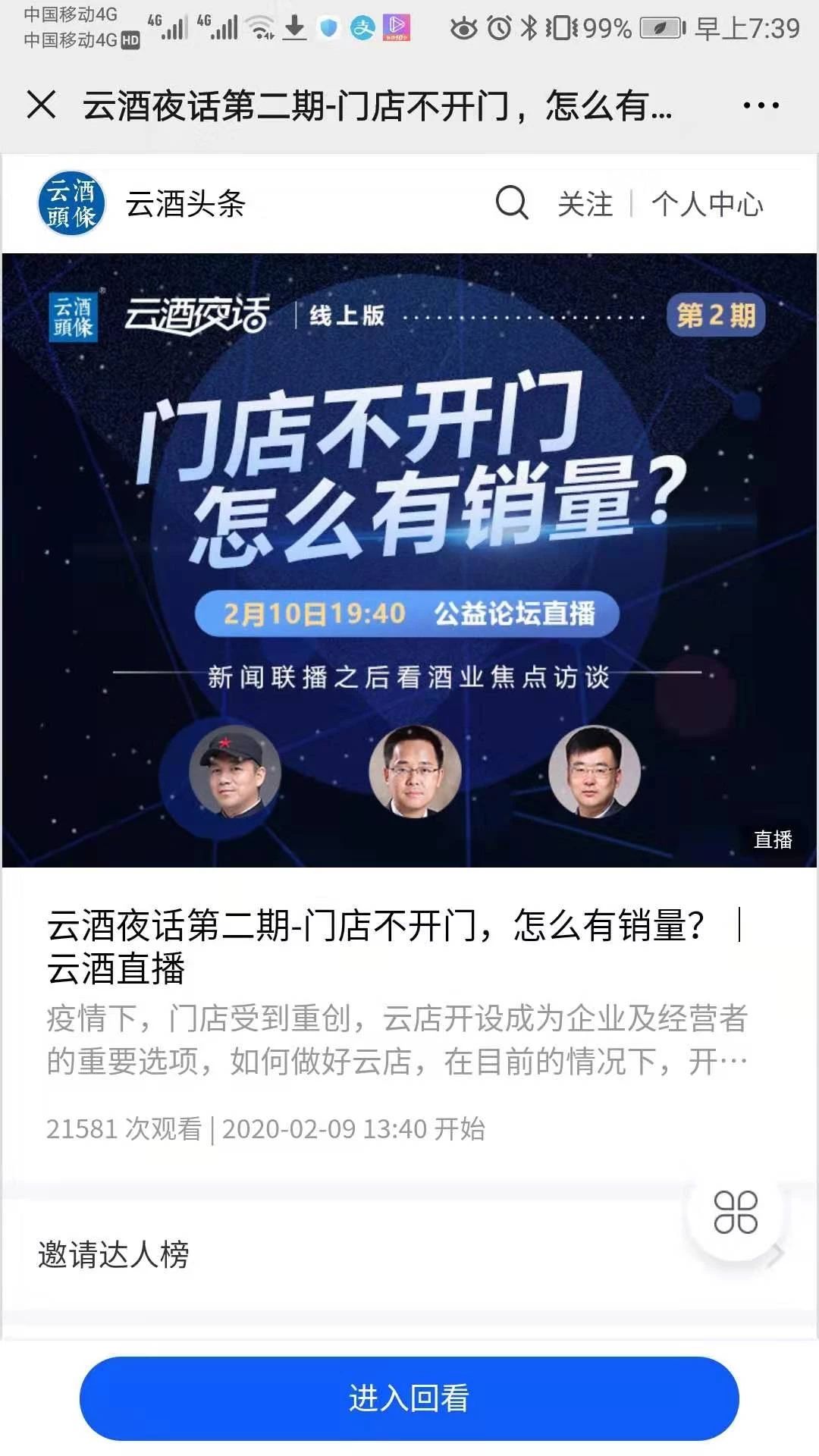This screenshot has height=1456, width=819.
Task: Open the 云酒头条 channel avatar
Action: pyautogui.click(x=71, y=203)
